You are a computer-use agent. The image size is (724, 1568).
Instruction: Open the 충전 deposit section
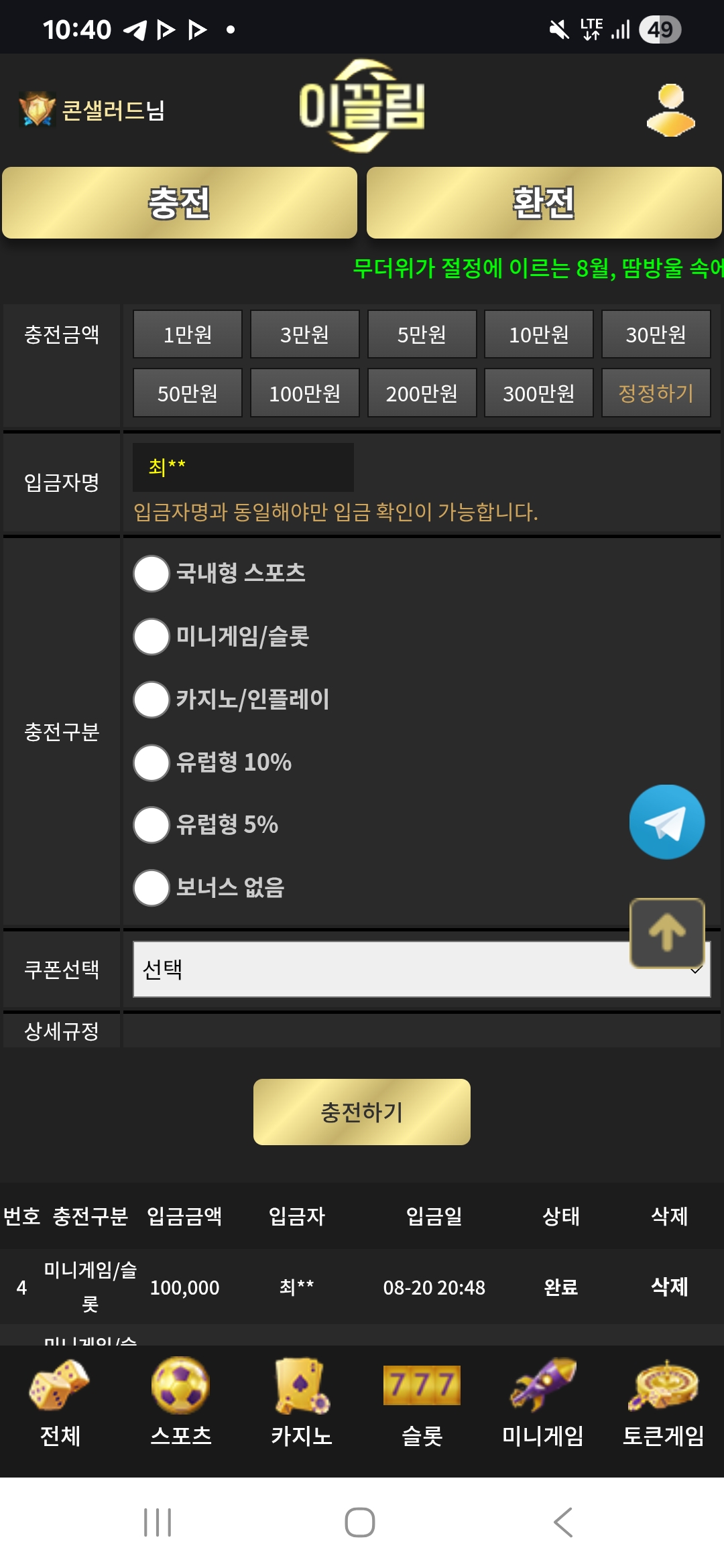click(x=180, y=202)
